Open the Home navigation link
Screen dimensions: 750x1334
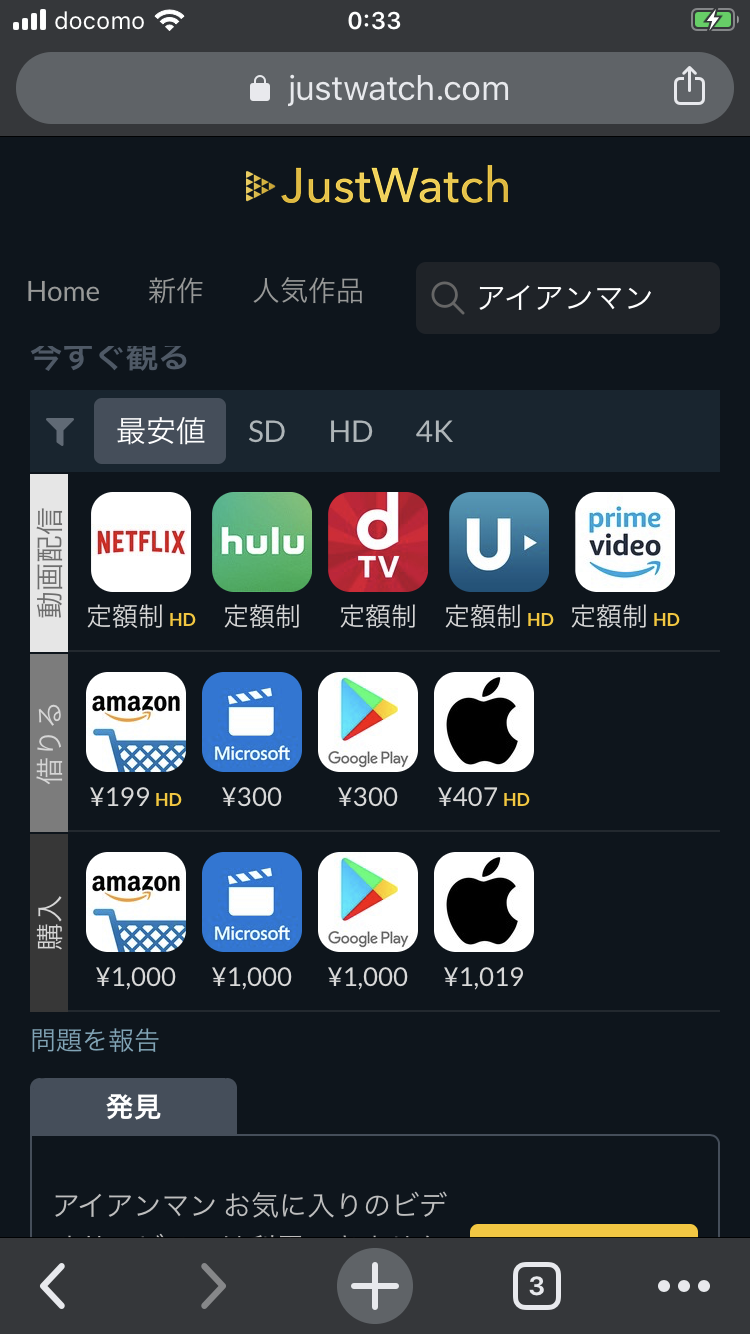coord(63,292)
